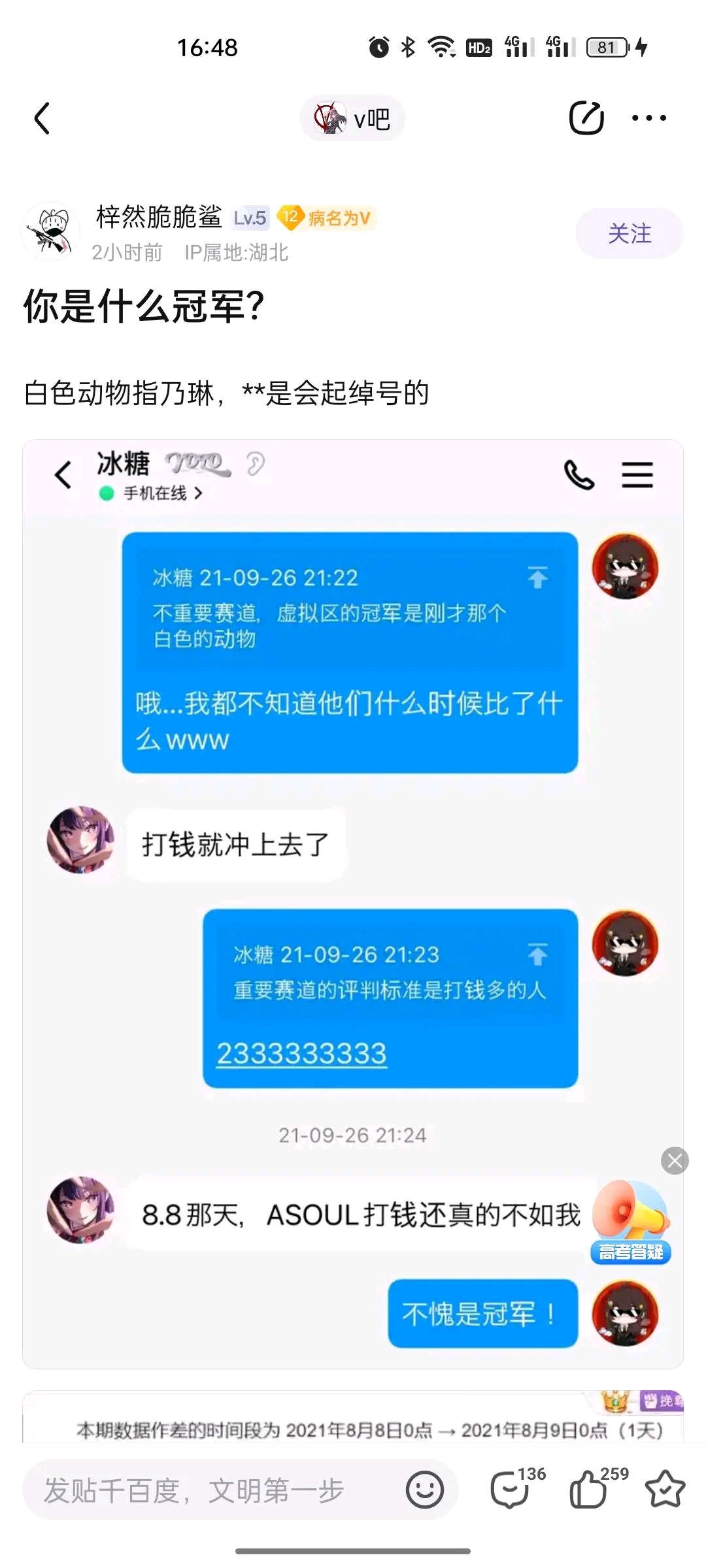Open the v吧 forum chip

pyautogui.click(x=352, y=119)
